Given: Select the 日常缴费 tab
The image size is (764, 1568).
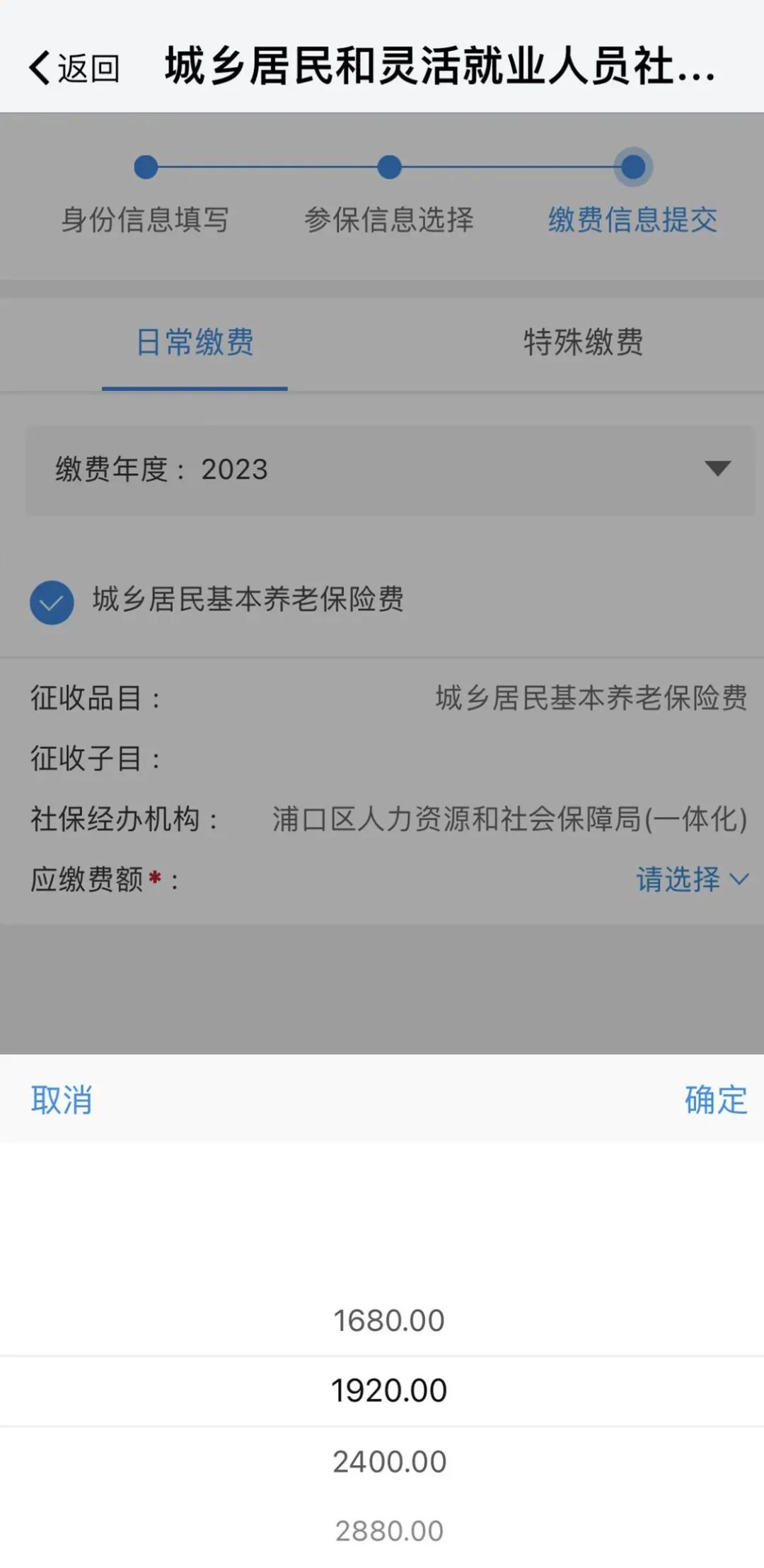Looking at the screenshot, I should [195, 342].
